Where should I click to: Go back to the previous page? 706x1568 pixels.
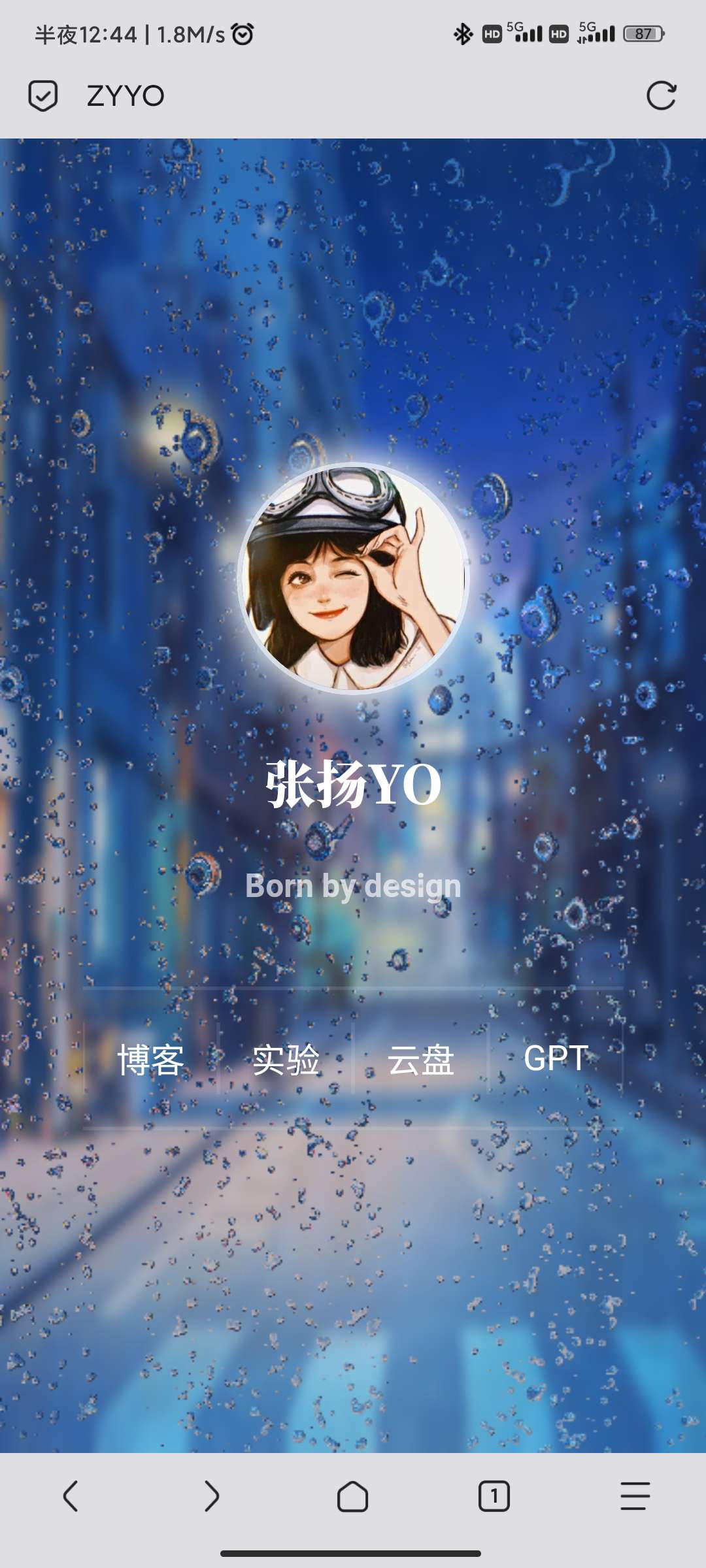pos(71,1496)
